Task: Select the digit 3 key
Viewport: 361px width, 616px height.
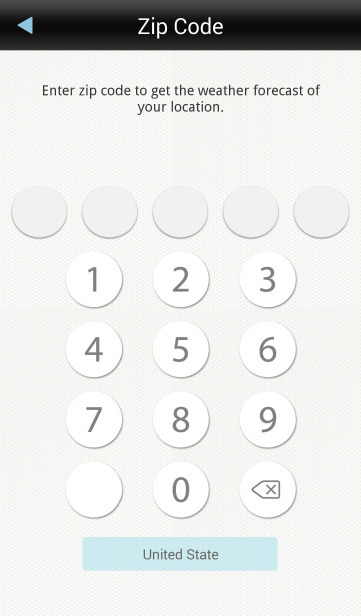Action: point(268,279)
